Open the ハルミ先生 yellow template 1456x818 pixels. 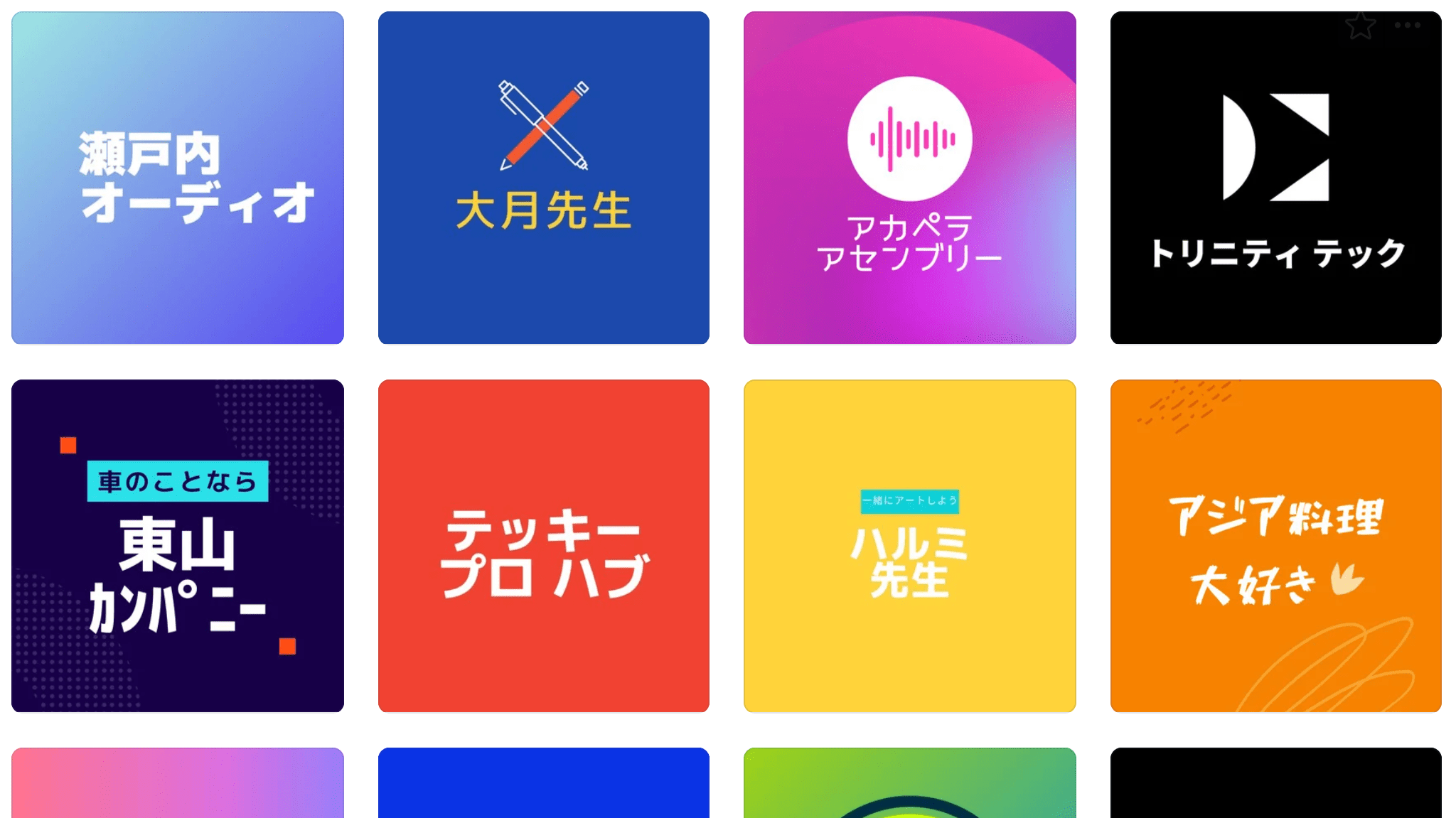pyautogui.click(x=910, y=546)
